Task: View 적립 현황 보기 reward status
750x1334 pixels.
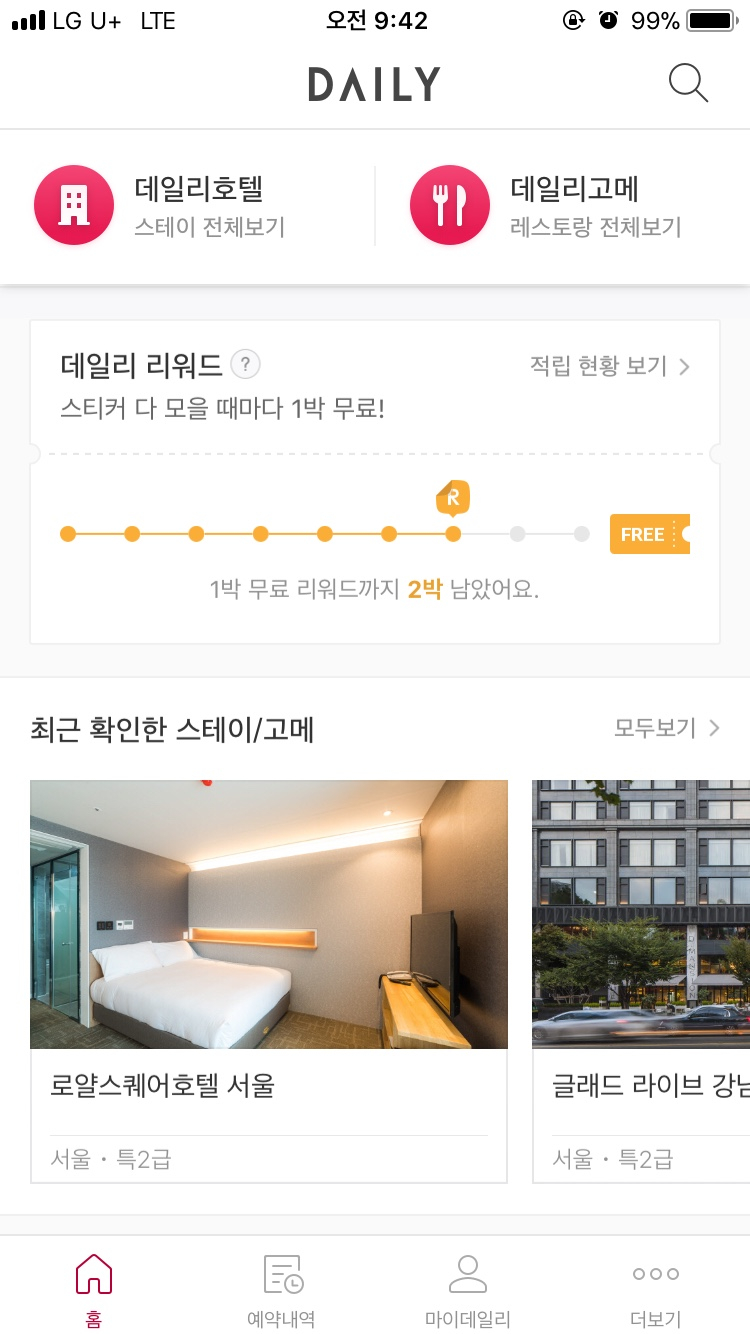Action: 609,366
